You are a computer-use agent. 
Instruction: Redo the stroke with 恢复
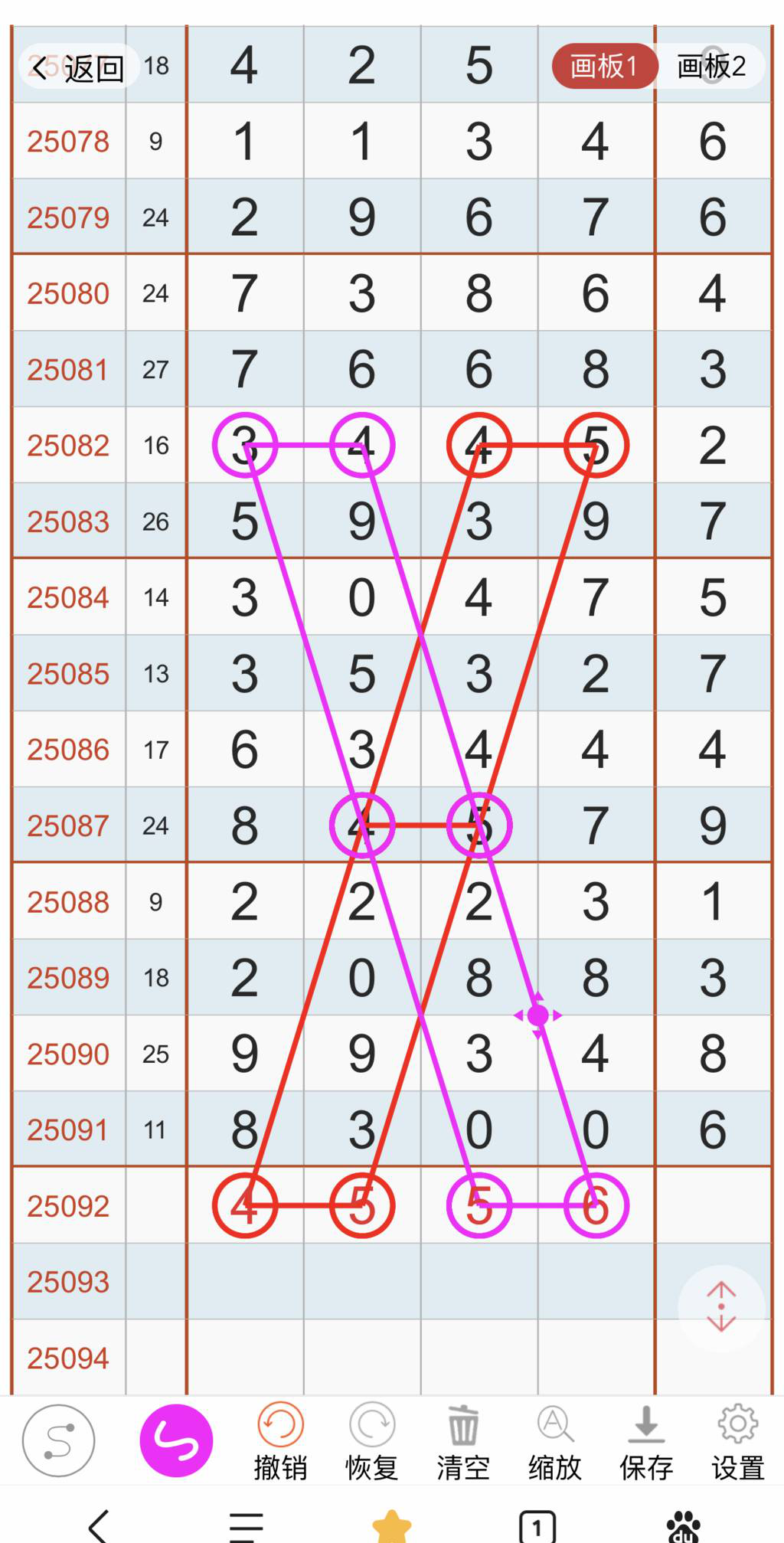372,1441
